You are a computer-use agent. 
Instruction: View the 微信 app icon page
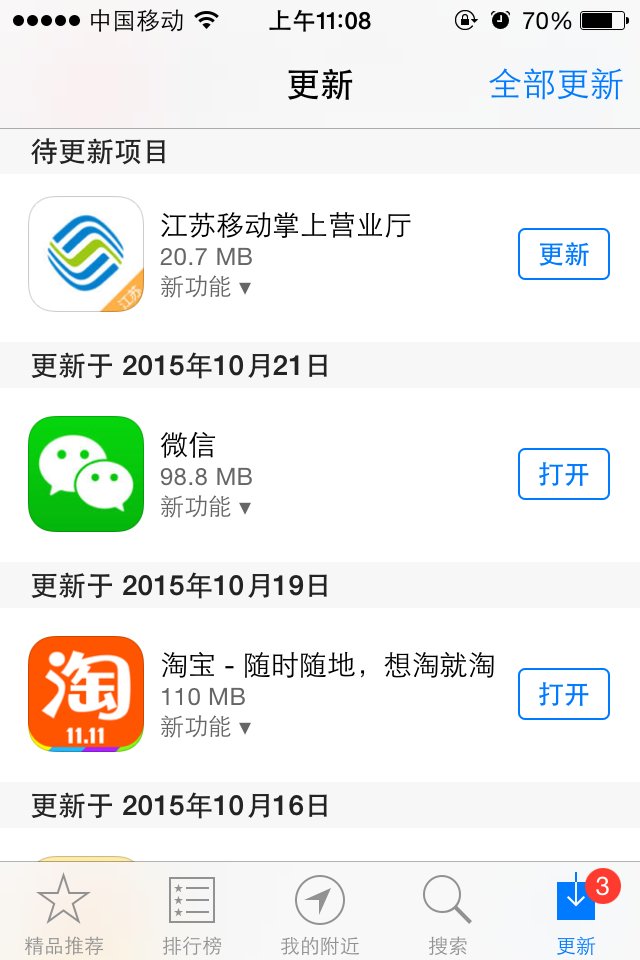point(86,474)
